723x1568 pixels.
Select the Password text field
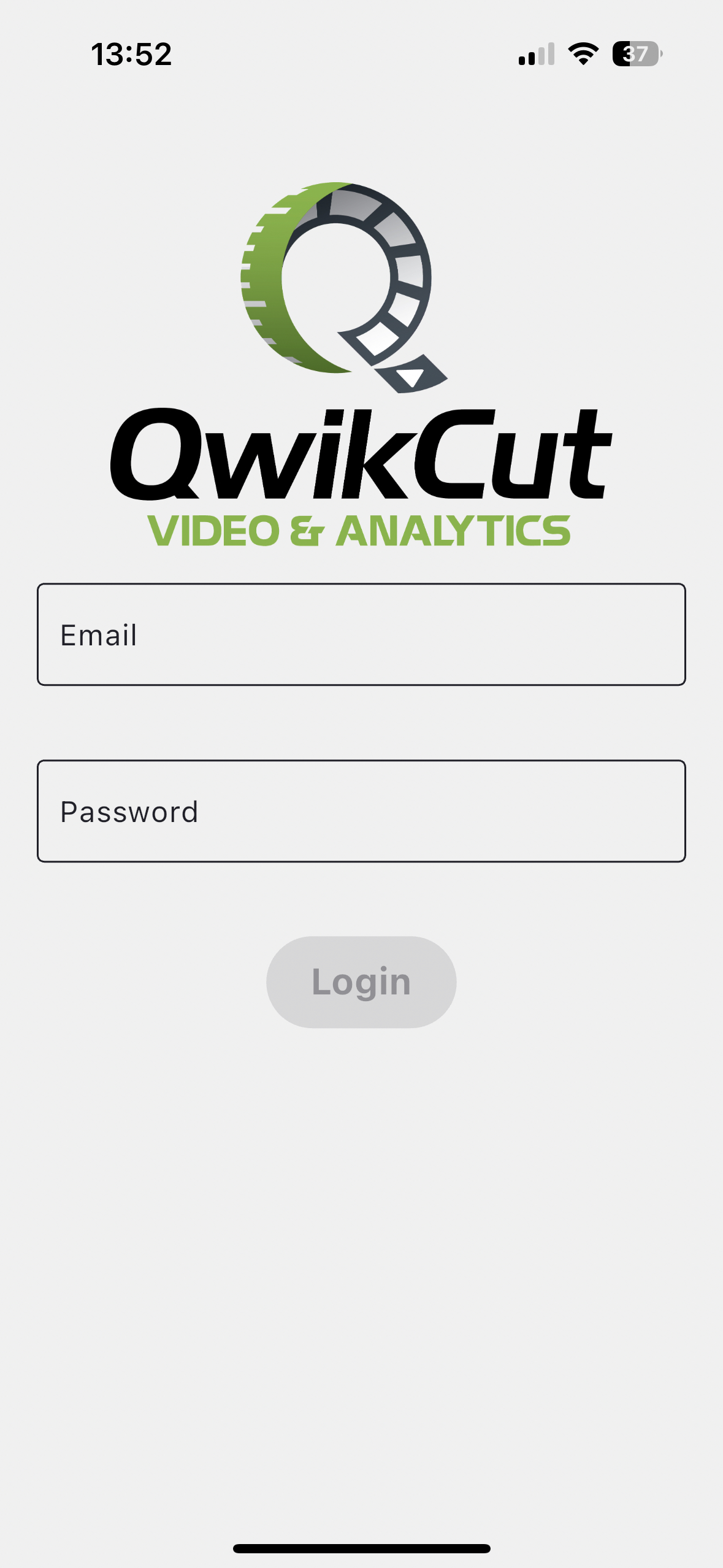tap(361, 811)
